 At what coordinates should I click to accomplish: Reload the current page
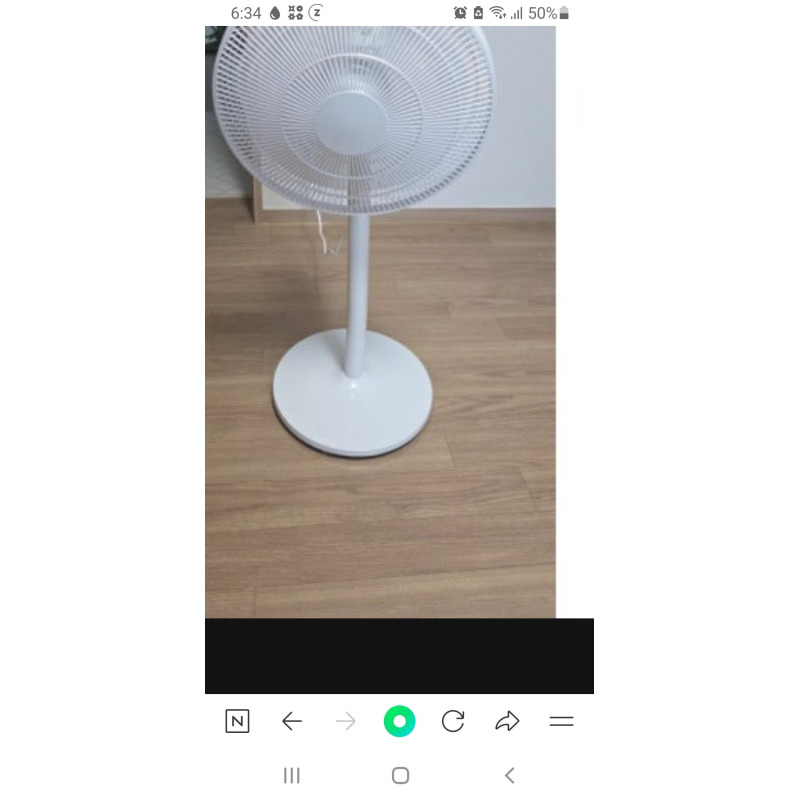(x=453, y=721)
